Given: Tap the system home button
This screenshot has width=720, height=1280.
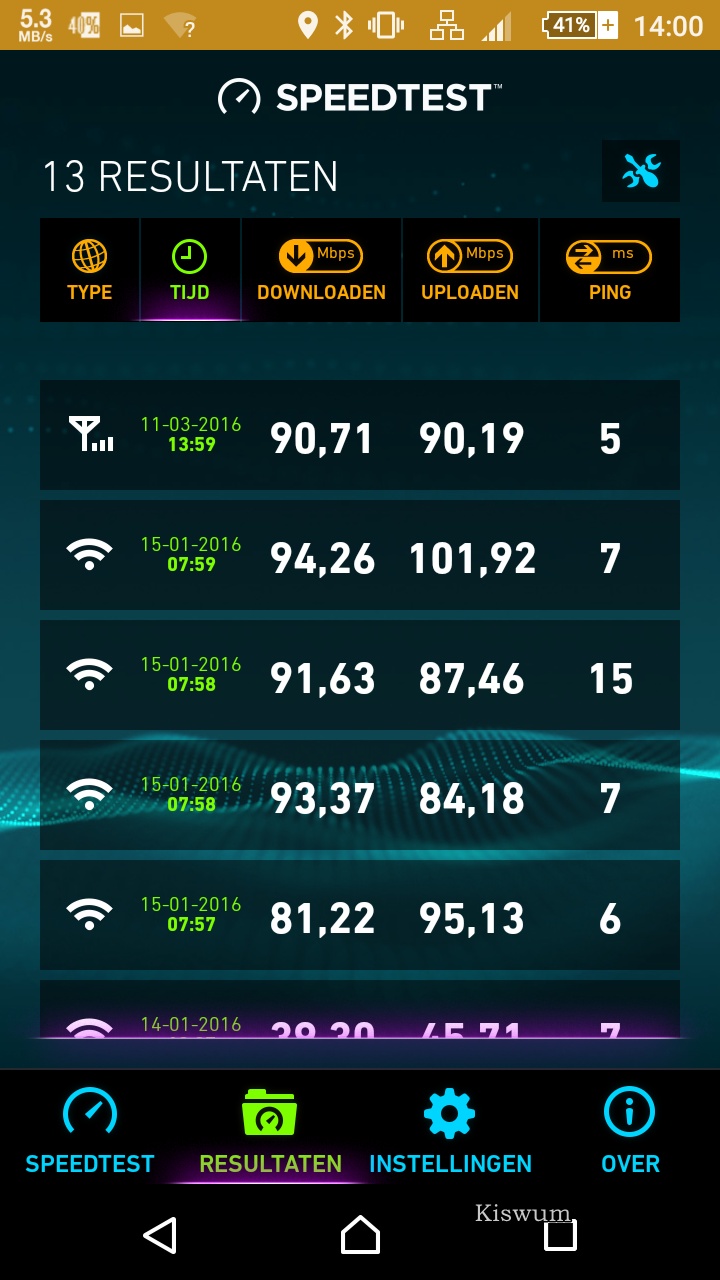Looking at the screenshot, I should pyautogui.click(x=360, y=1235).
